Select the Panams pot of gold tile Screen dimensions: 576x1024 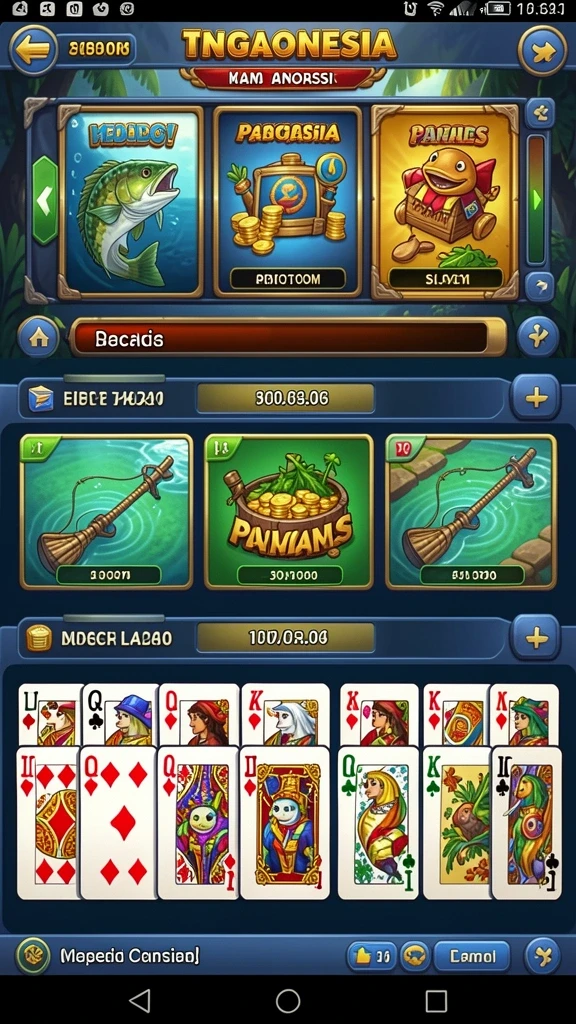click(289, 512)
